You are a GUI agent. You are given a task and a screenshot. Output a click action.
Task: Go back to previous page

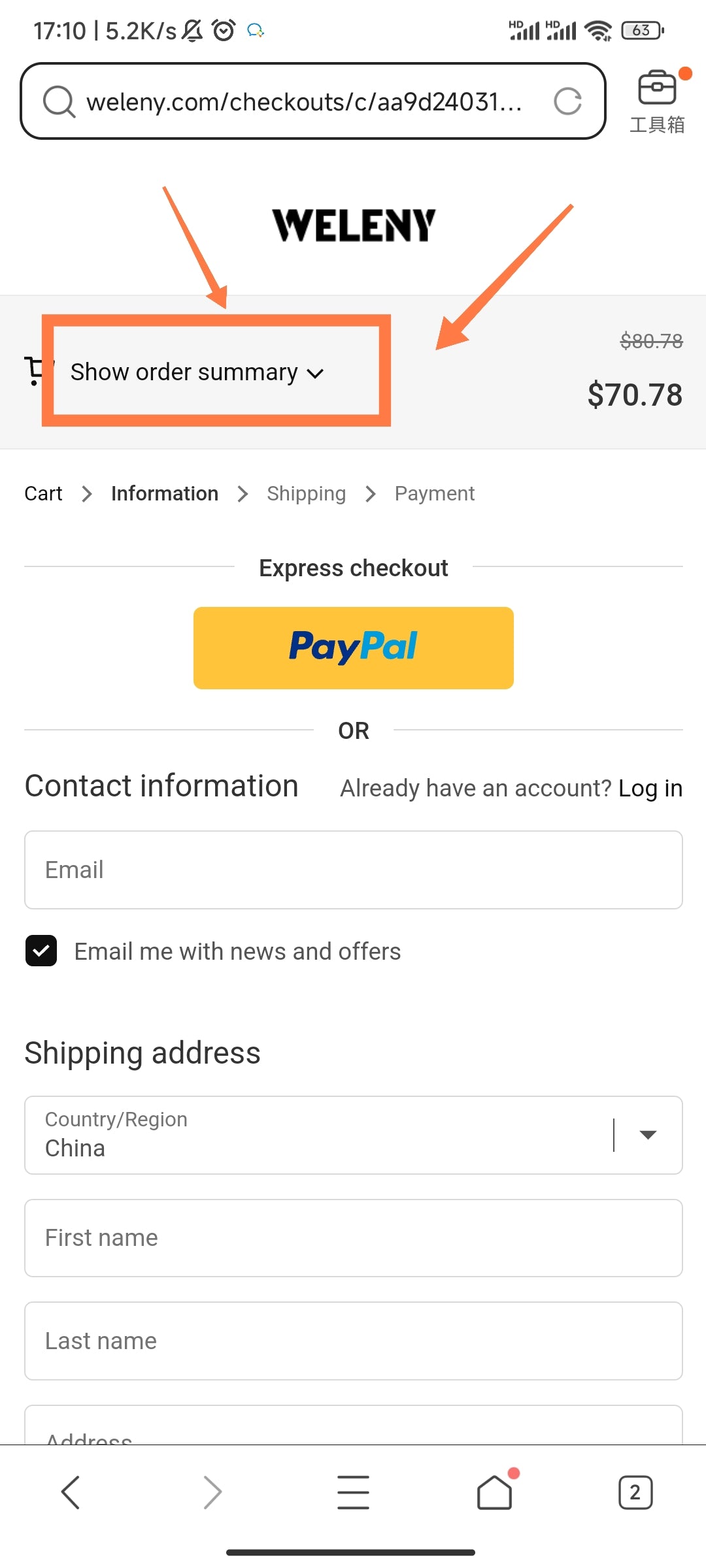[71, 1492]
